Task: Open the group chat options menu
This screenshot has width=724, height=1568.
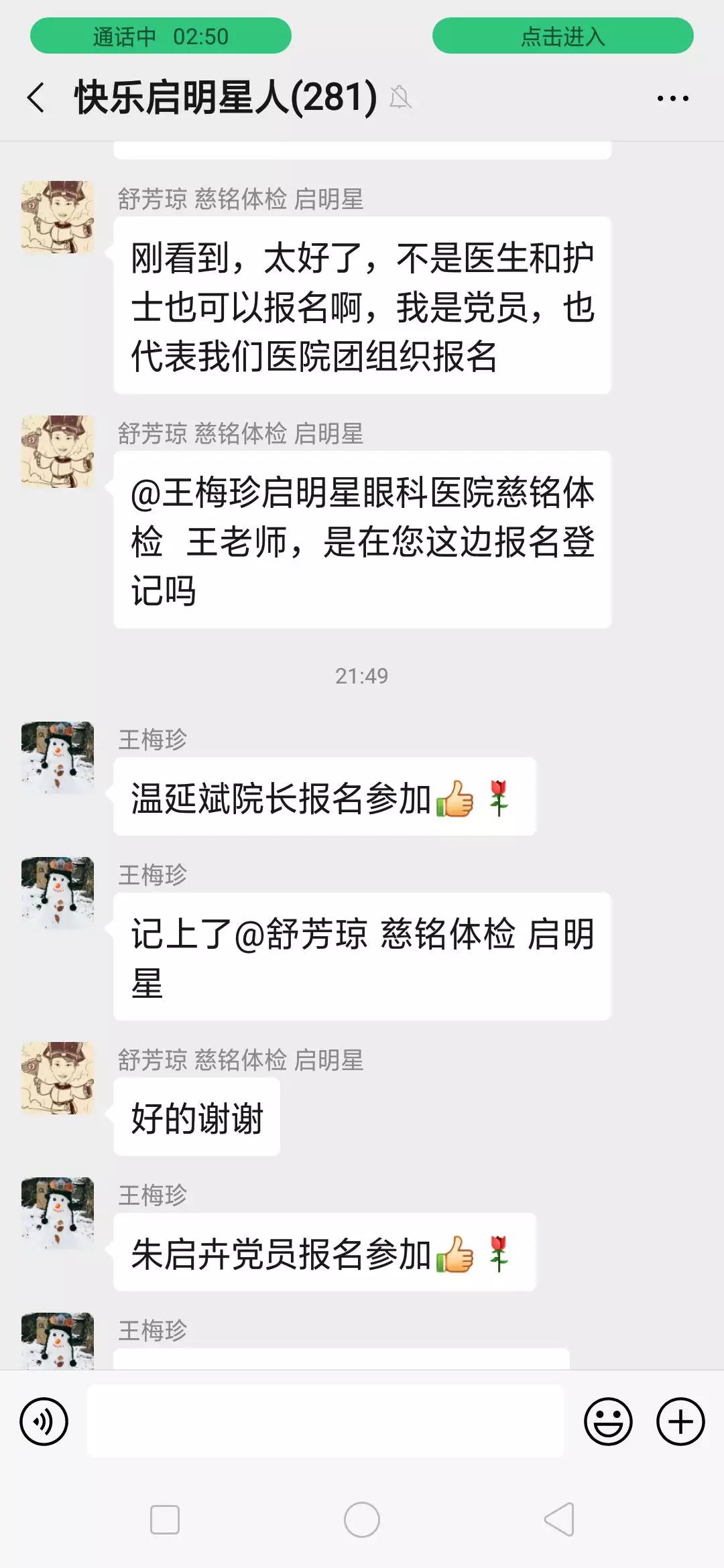Action: point(672,99)
